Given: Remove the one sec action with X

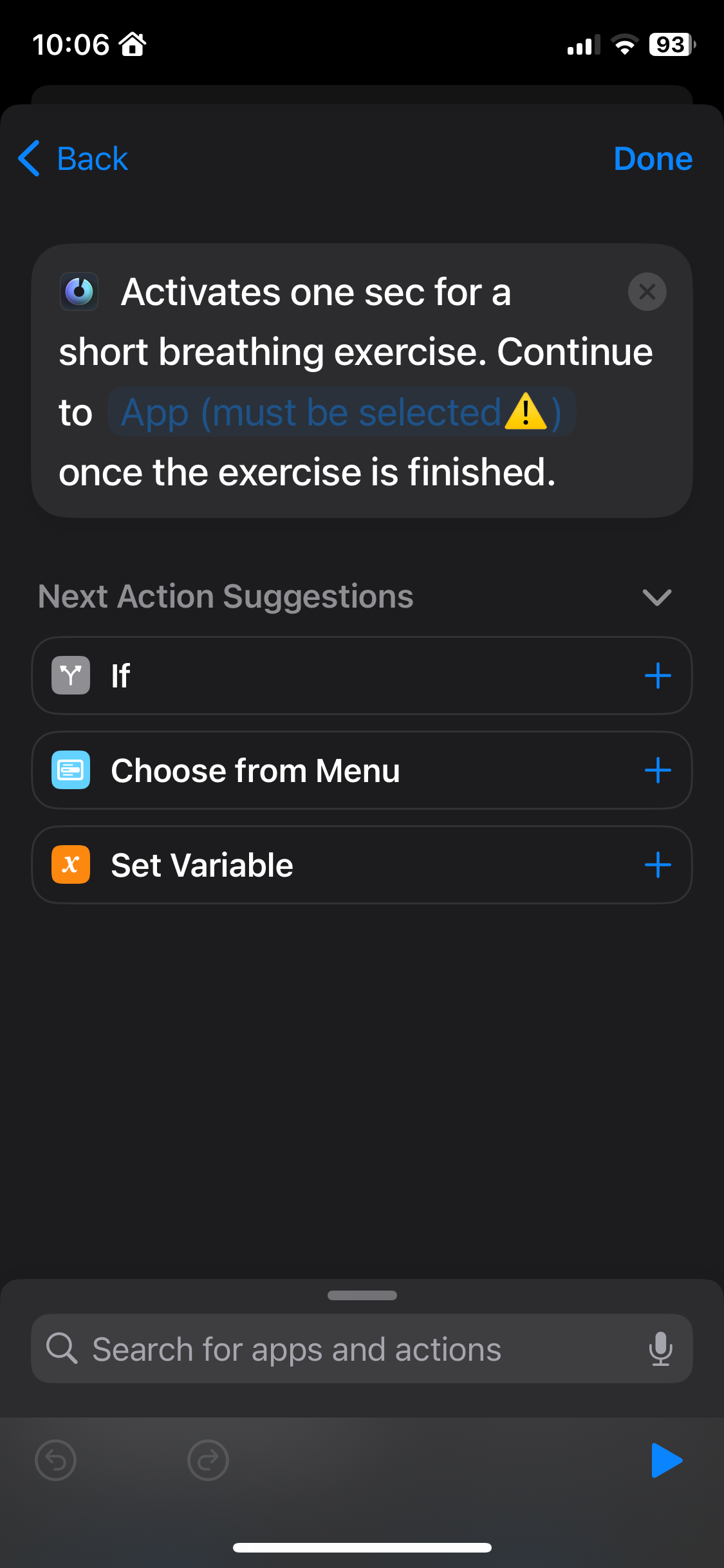Looking at the screenshot, I should (x=647, y=292).
